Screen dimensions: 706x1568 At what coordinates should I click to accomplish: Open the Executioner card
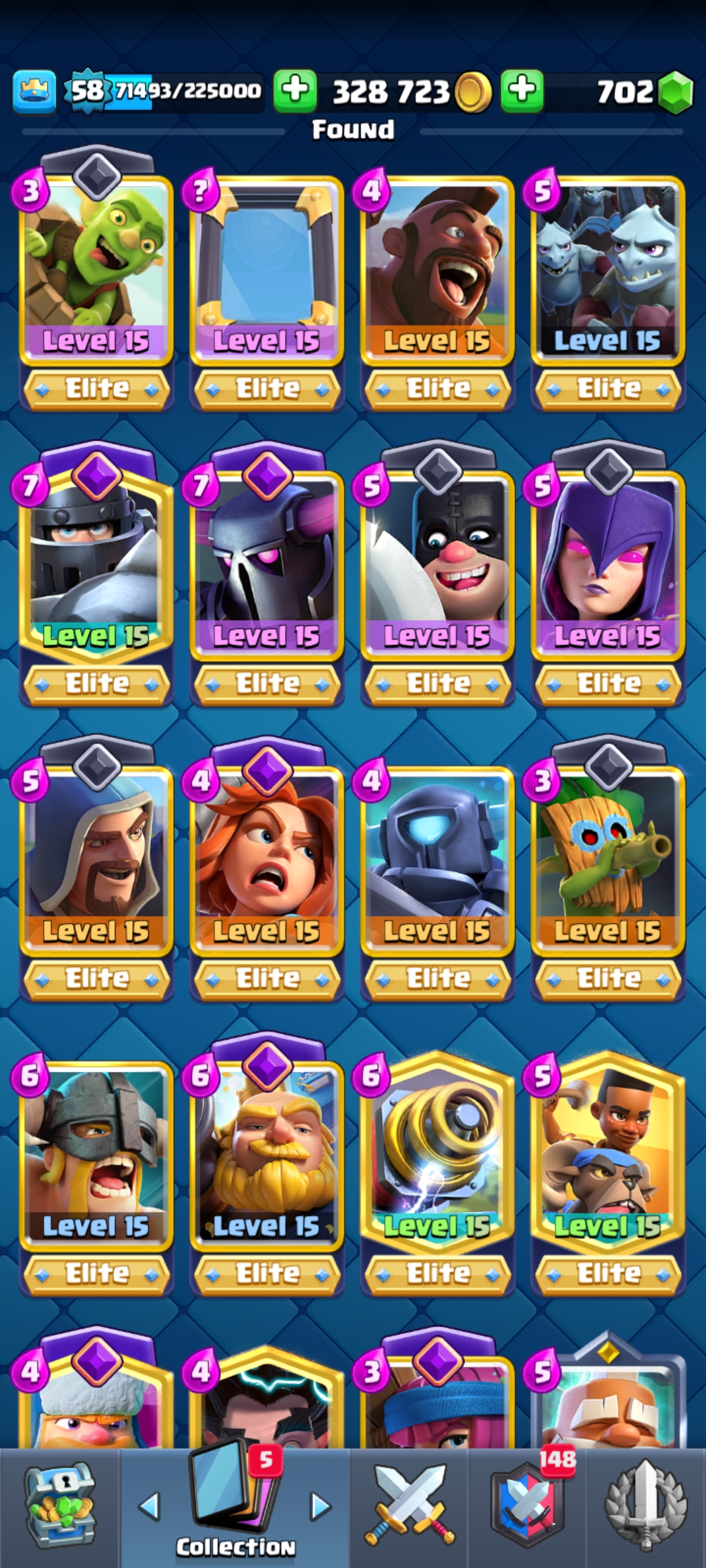point(437,563)
